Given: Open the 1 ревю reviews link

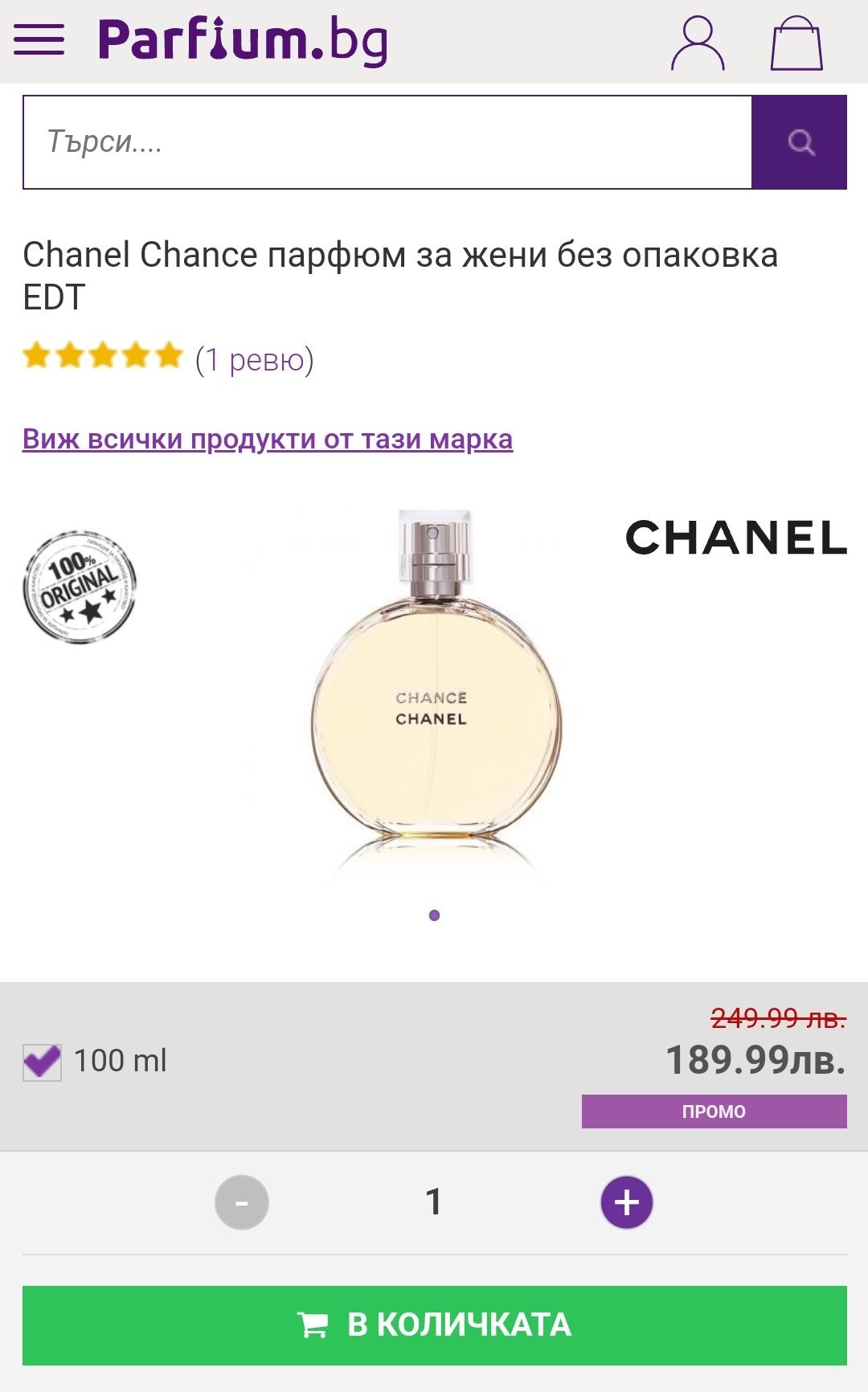Looking at the screenshot, I should pyautogui.click(x=254, y=359).
